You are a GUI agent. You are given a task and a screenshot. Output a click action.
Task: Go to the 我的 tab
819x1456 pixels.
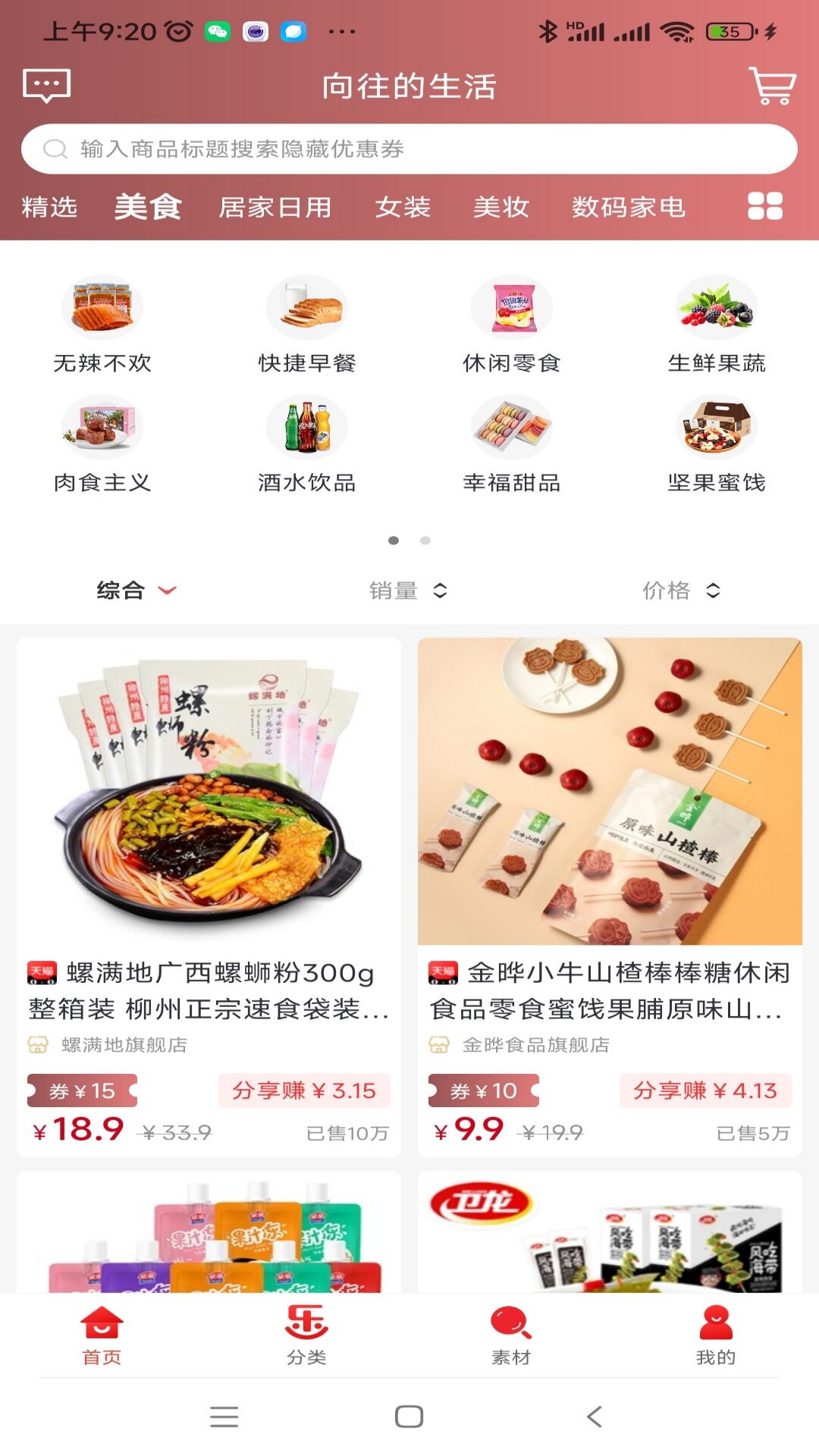click(x=716, y=1335)
